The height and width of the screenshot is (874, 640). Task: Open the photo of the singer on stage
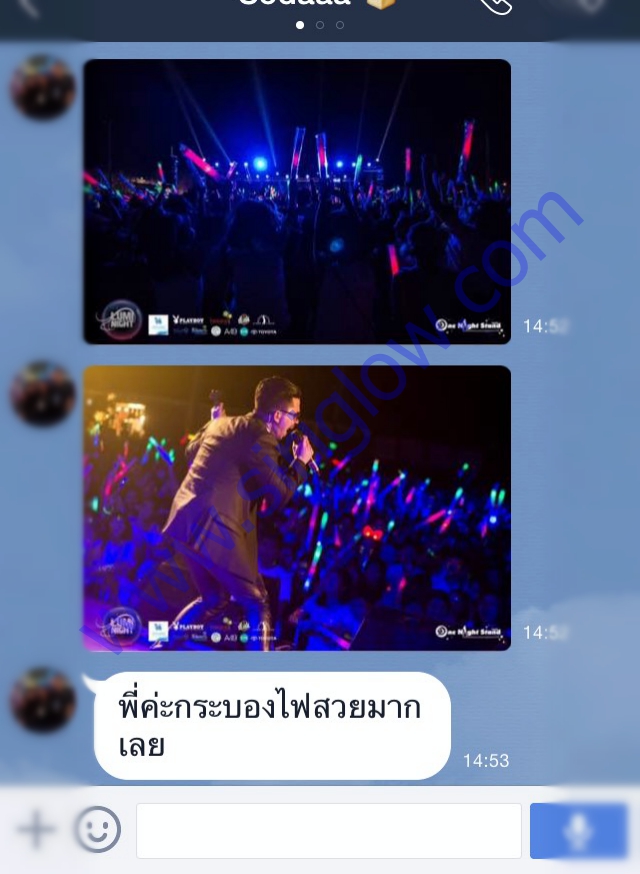(x=296, y=508)
